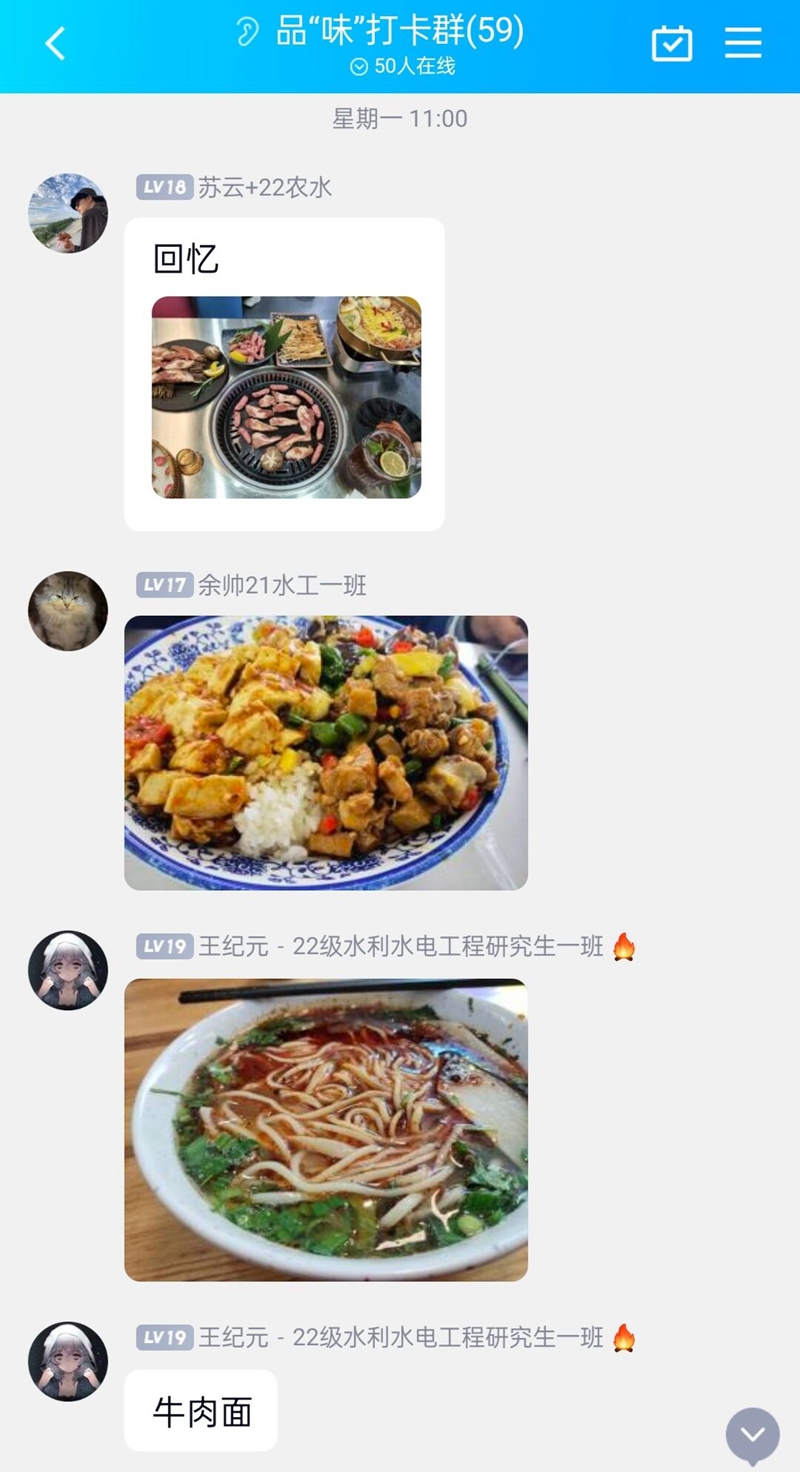
Task: View 王纪元's beef noodle photo
Action: pyautogui.click(x=326, y=1130)
